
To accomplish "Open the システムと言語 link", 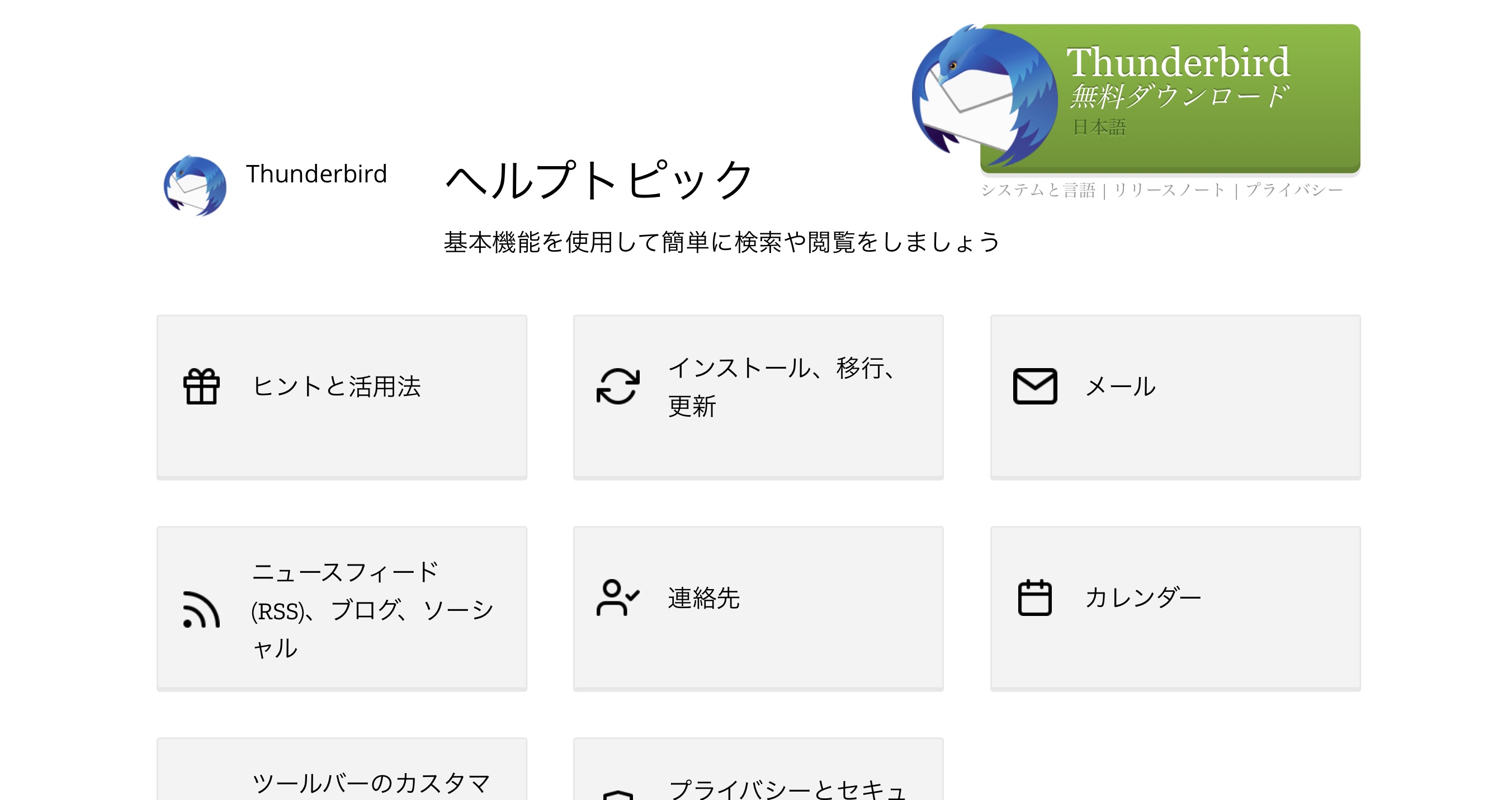I will point(1038,190).
